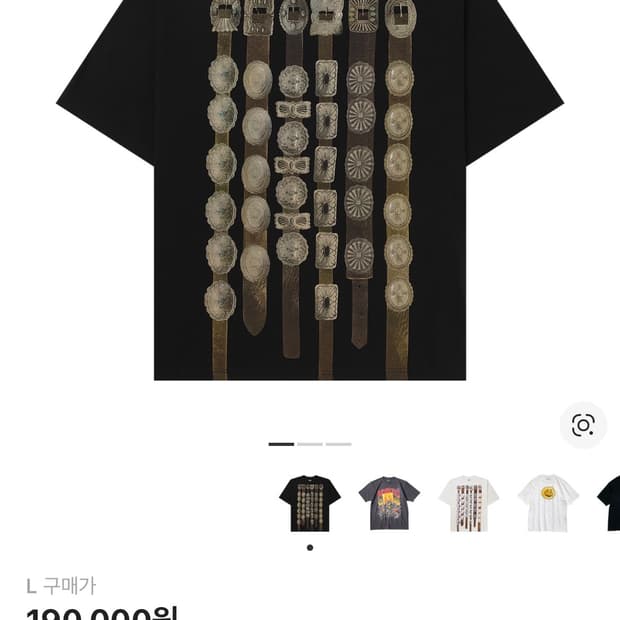The height and width of the screenshot is (620, 620).
Task: Select the white smiley face tee thumbnail
Action: (548, 503)
